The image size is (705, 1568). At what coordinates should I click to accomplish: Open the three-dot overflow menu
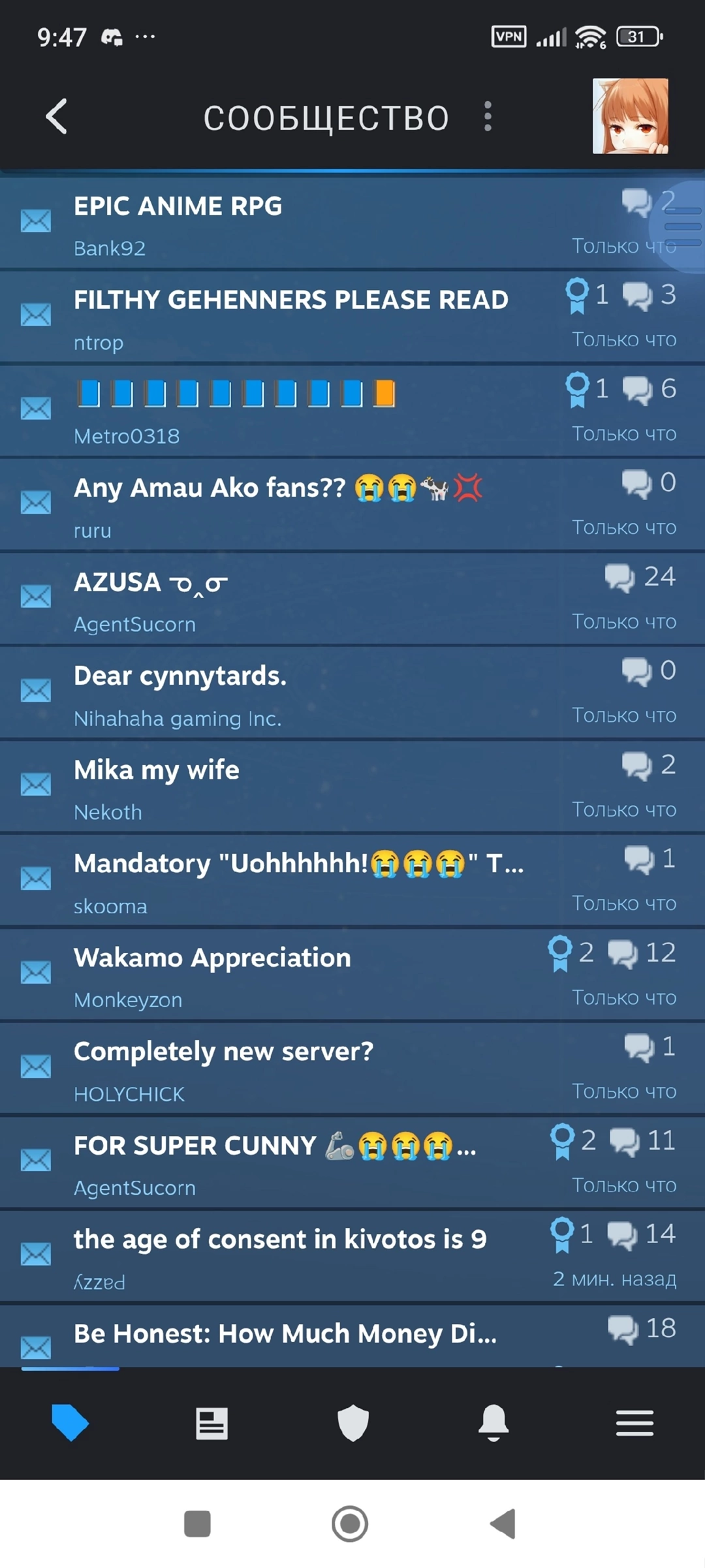point(488,117)
